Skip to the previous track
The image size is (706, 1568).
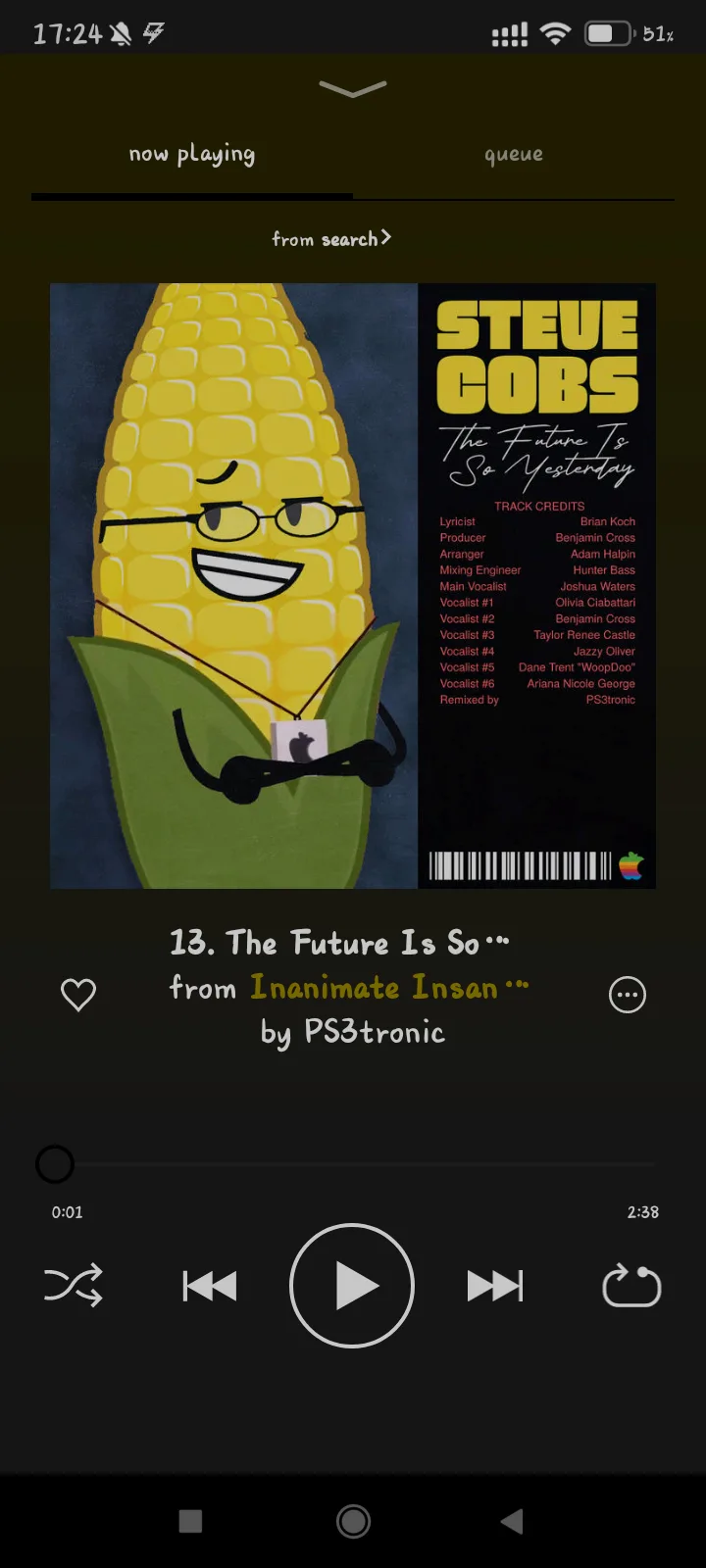click(210, 1286)
